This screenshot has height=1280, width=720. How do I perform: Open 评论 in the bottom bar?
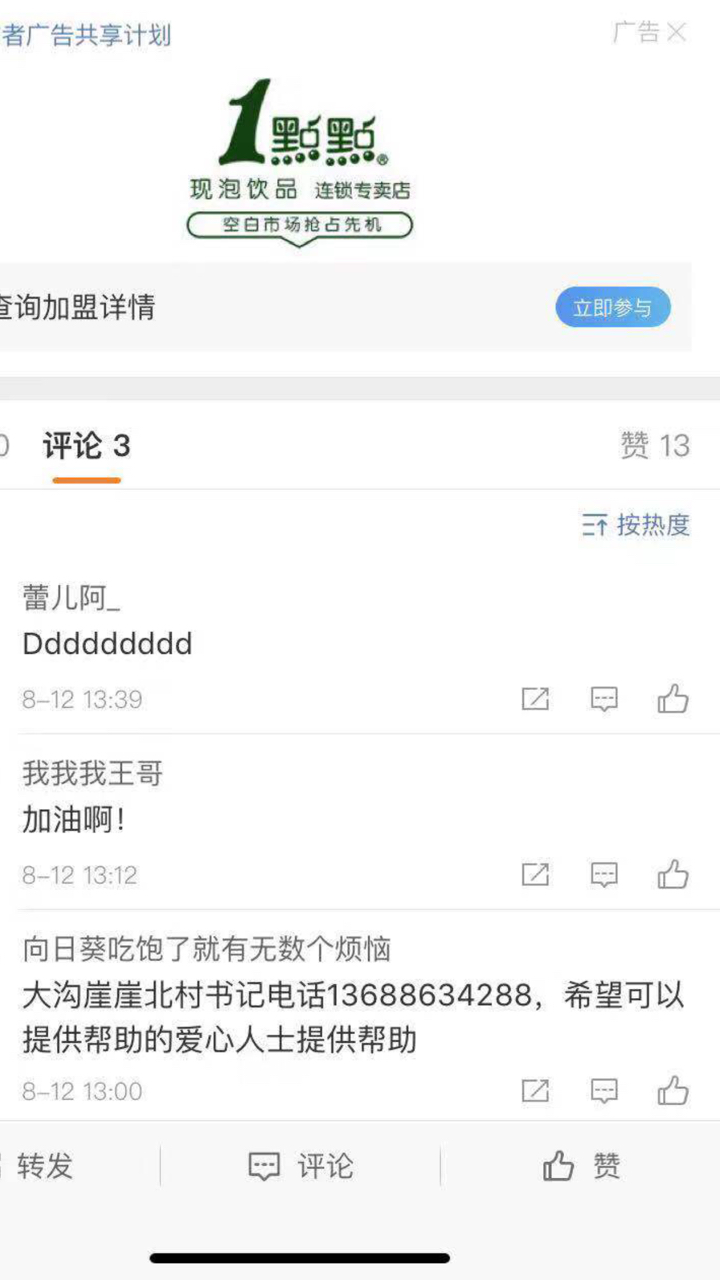pos(301,1166)
